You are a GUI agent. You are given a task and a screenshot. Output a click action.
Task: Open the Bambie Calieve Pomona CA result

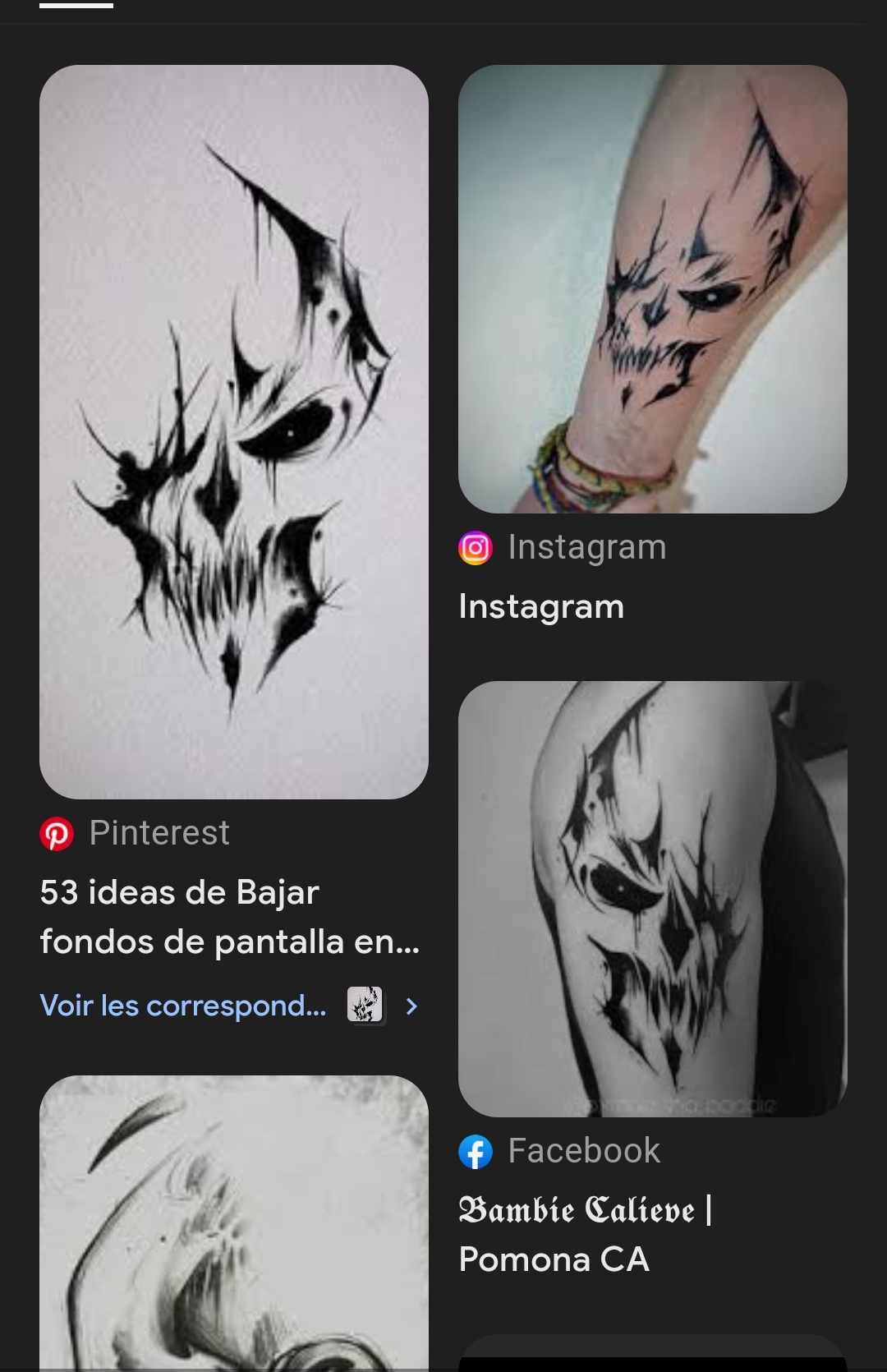tap(585, 1234)
